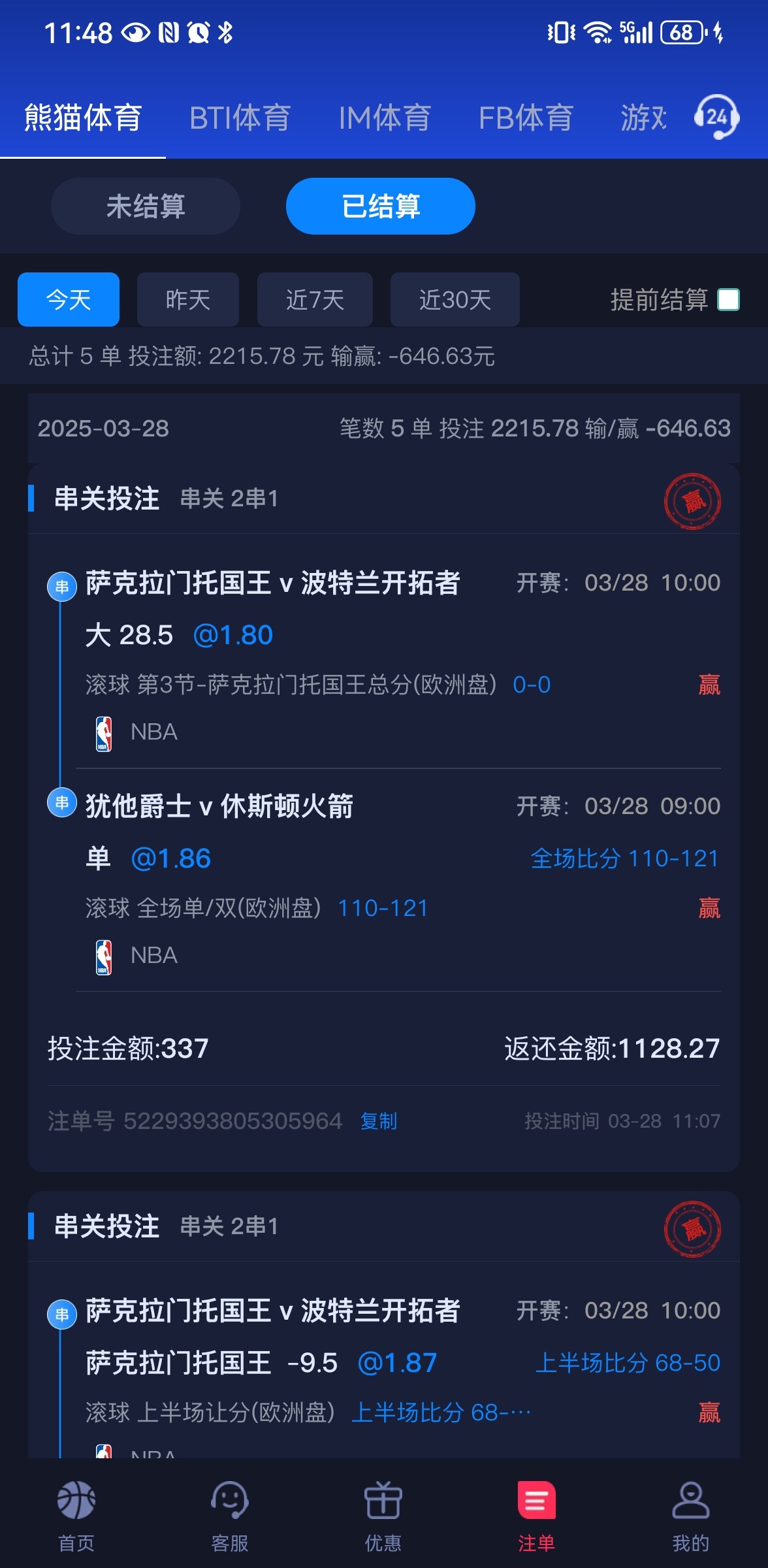Select the 熊猫体育 tab

tap(83, 118)
